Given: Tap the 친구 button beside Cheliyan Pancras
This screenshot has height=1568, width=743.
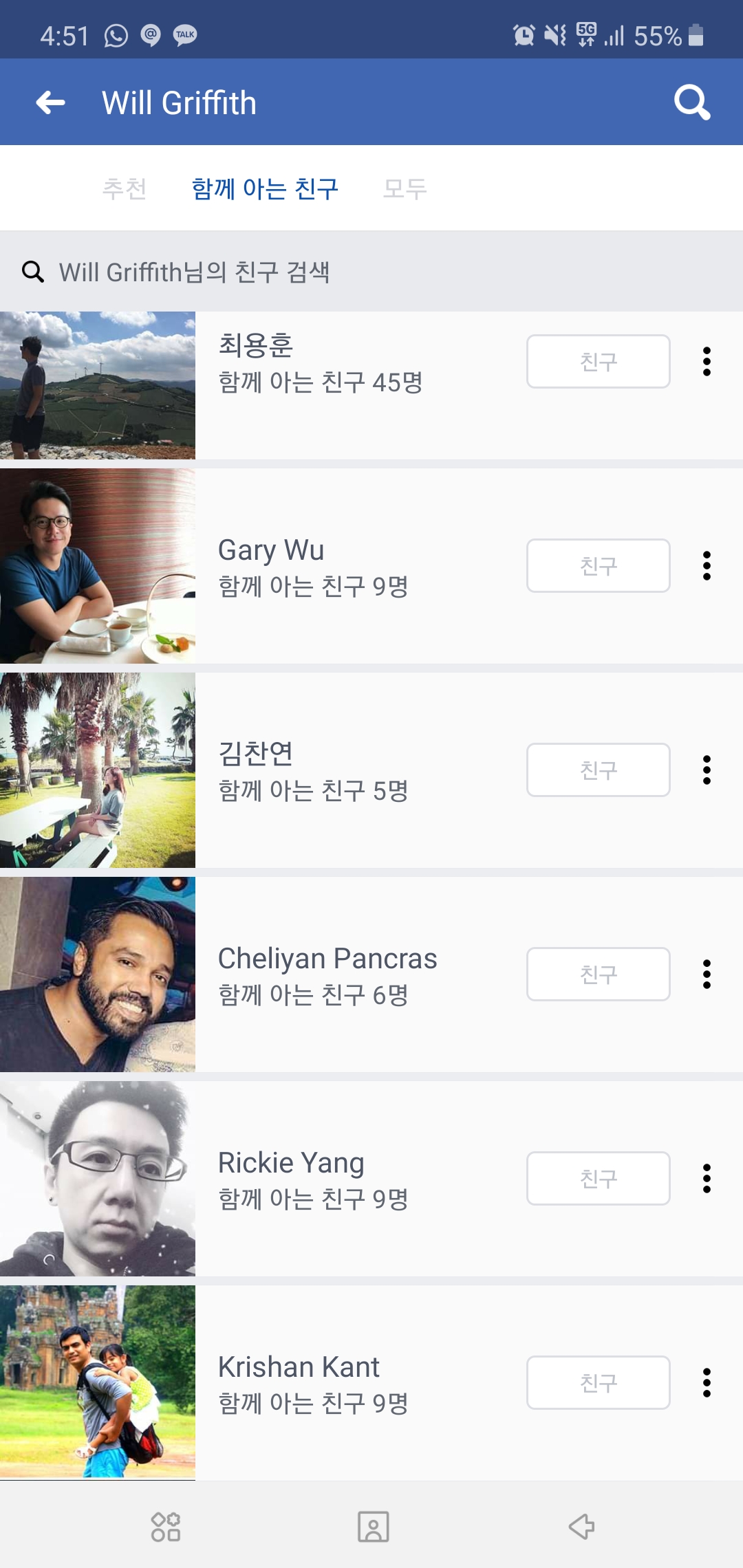Looking at the screenshot, I should coord(598,974).
